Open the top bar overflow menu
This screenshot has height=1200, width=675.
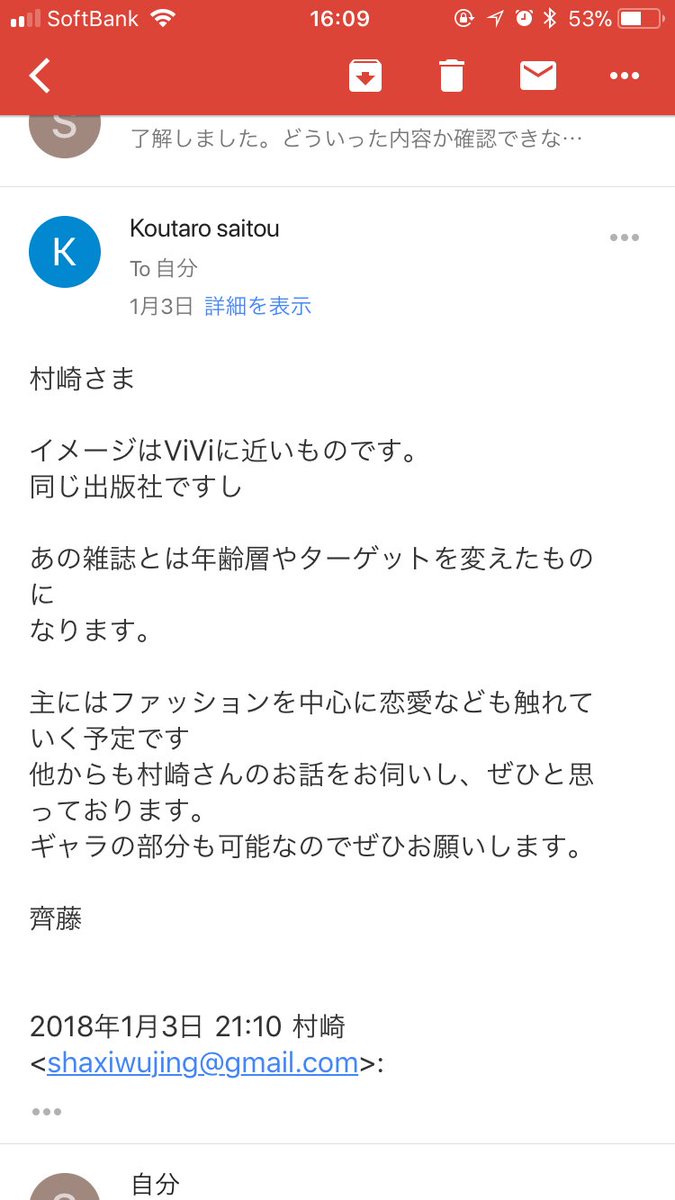coord(624,76)
